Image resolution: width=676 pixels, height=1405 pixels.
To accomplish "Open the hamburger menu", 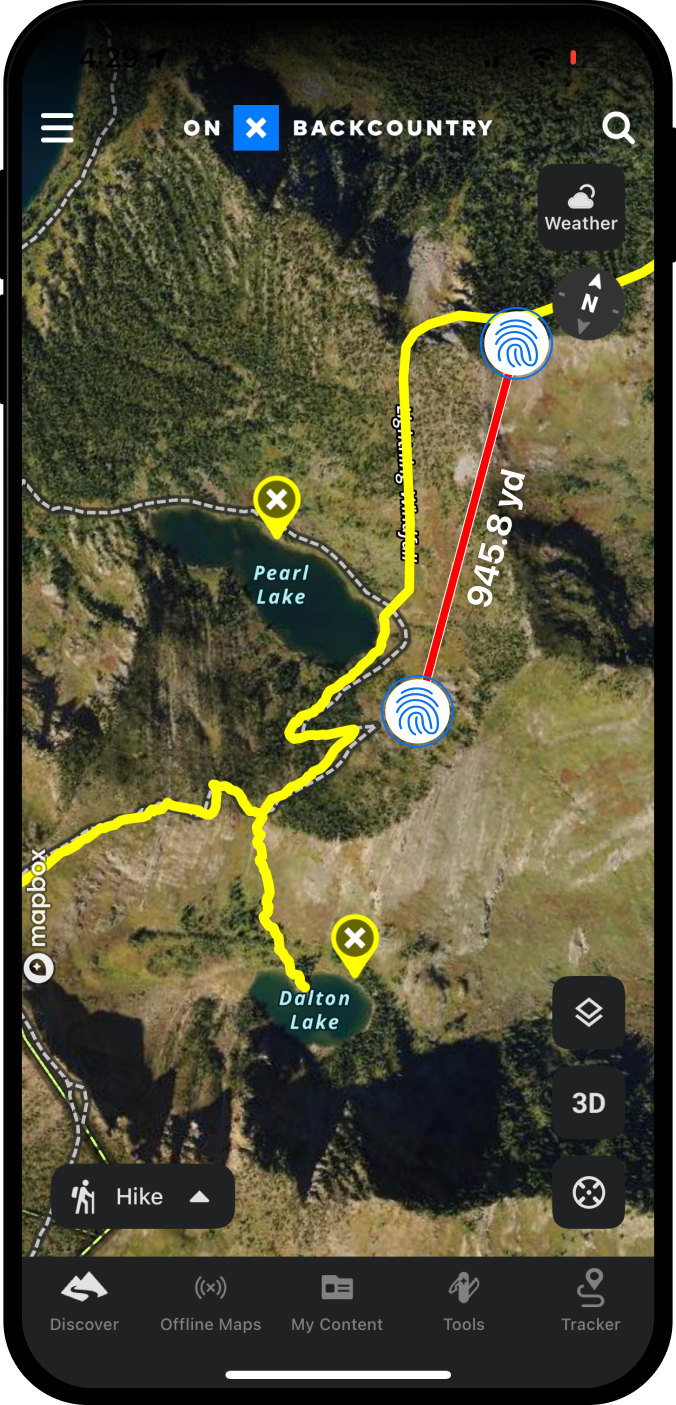I will (57, 128).
